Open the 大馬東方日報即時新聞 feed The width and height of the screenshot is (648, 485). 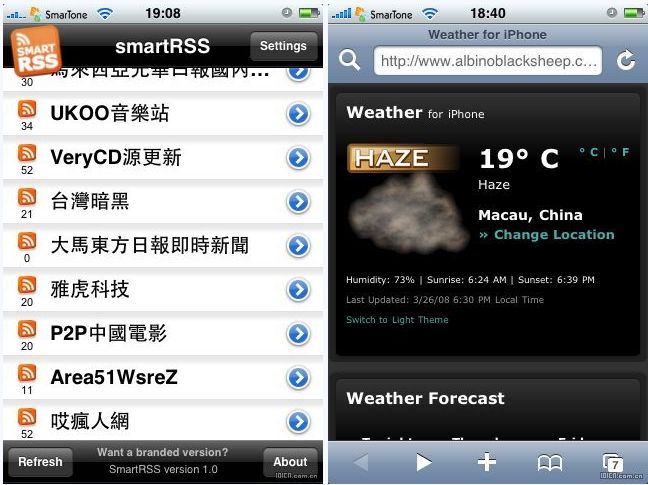tap(298, 246)
